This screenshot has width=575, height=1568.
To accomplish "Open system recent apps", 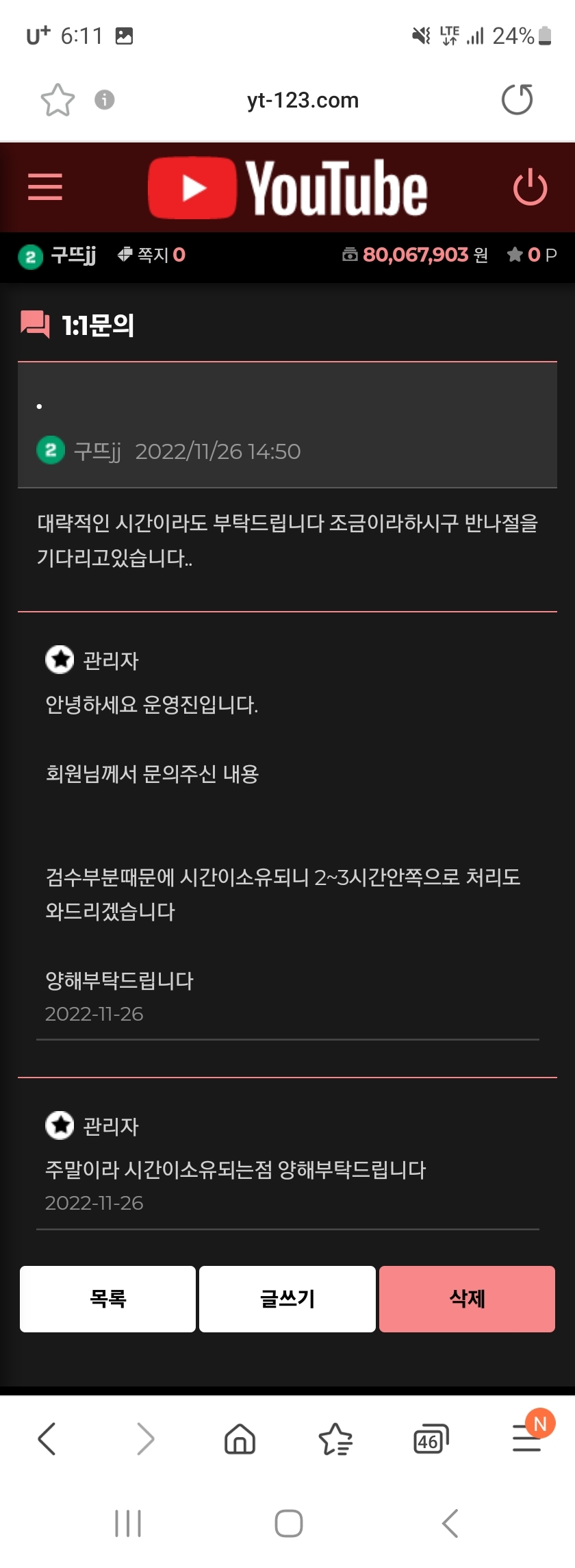I will click(128, 1523).
